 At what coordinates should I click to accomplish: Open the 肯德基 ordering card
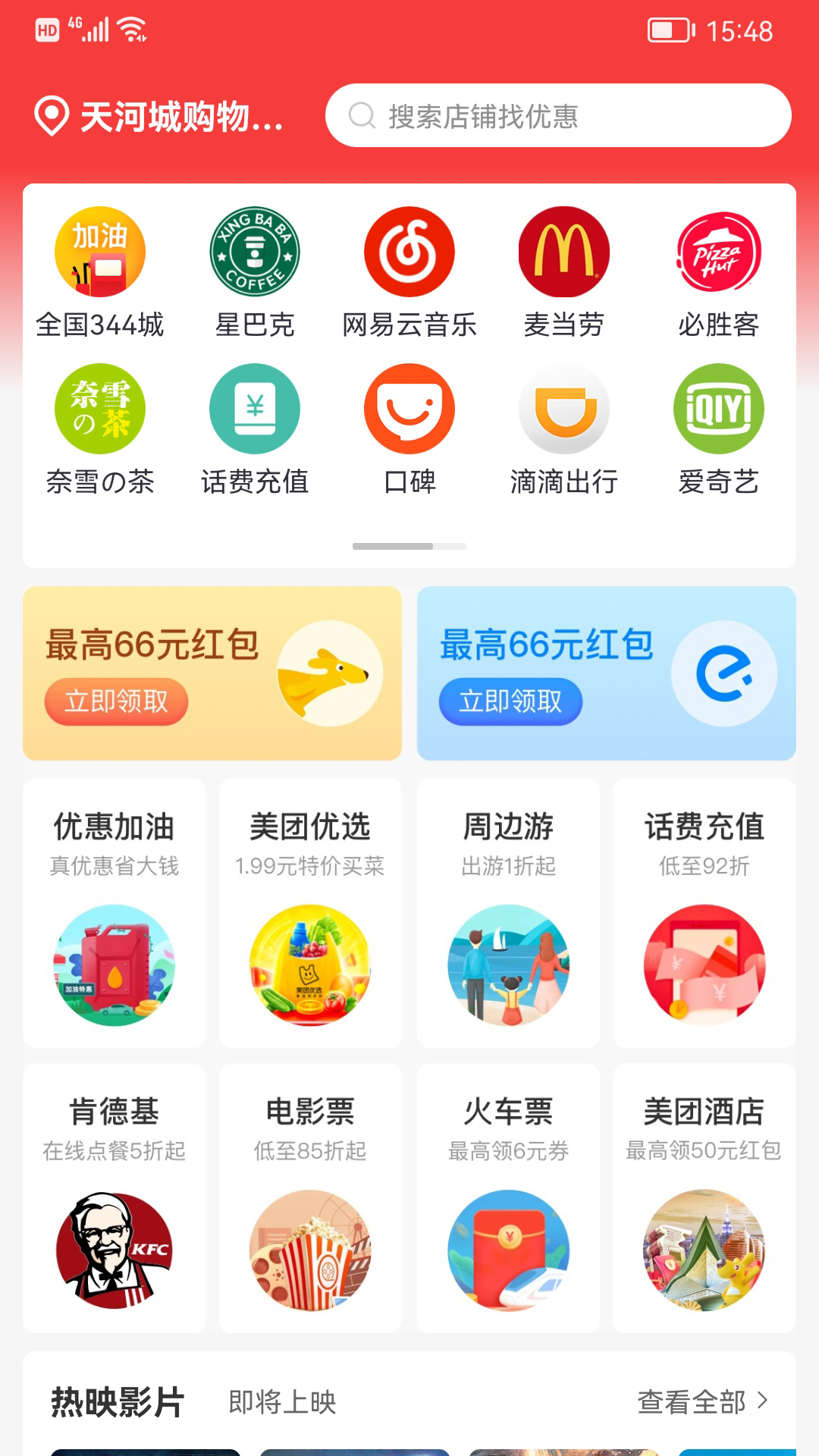tap(115, 1198)
